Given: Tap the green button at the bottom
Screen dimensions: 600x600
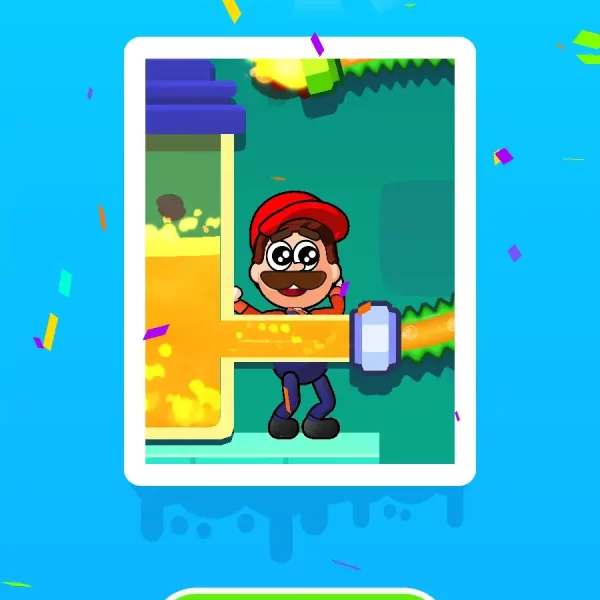Looking at the screenshot, I should pyautogui.click(x=300, y=595).
